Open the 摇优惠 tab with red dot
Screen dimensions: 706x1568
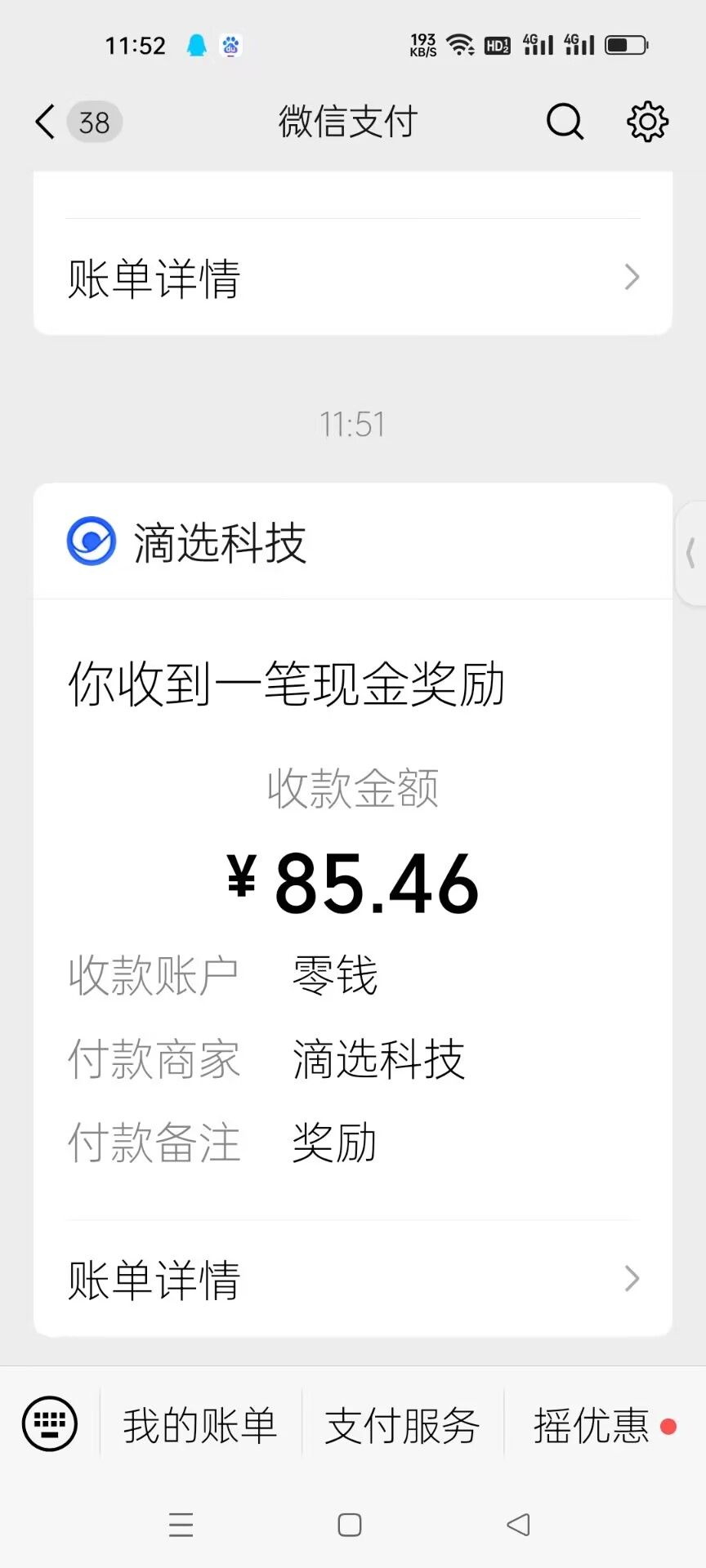[x=592, y=1425]
